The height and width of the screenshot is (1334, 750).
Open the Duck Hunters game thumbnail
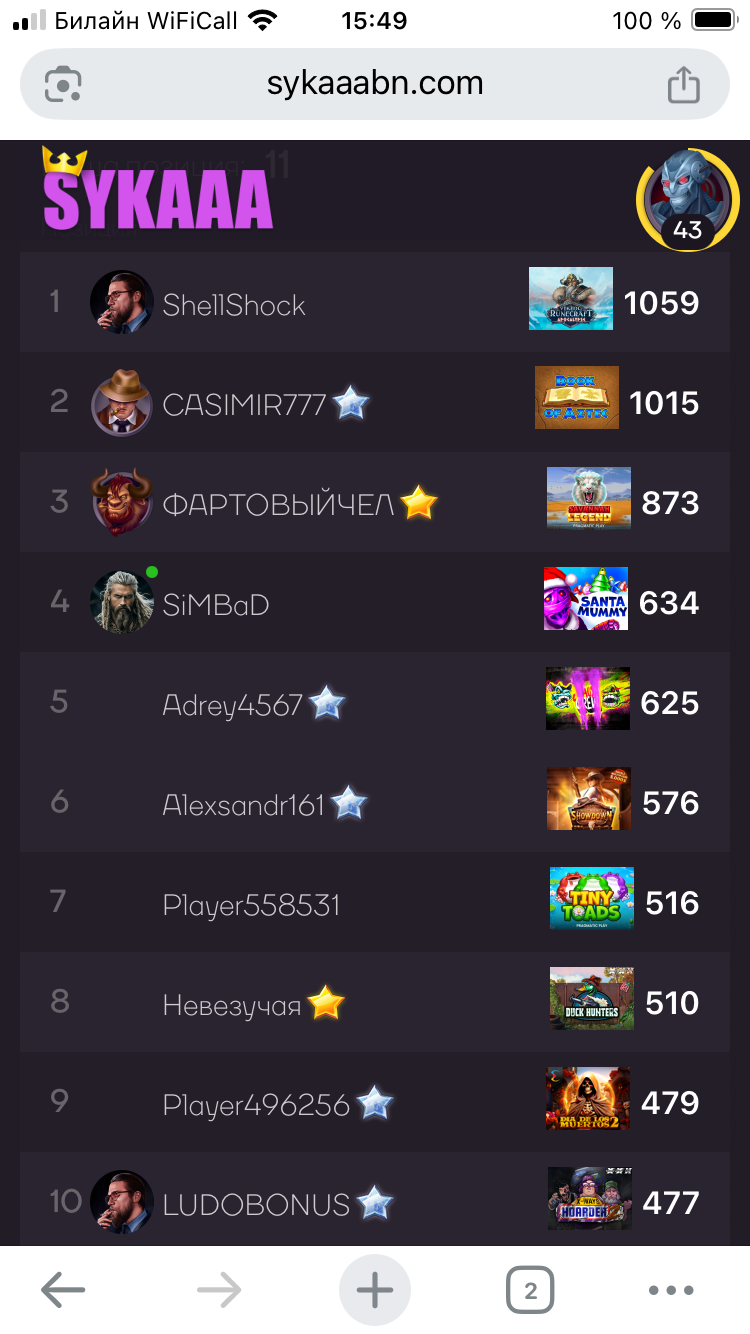pos(592,998)
